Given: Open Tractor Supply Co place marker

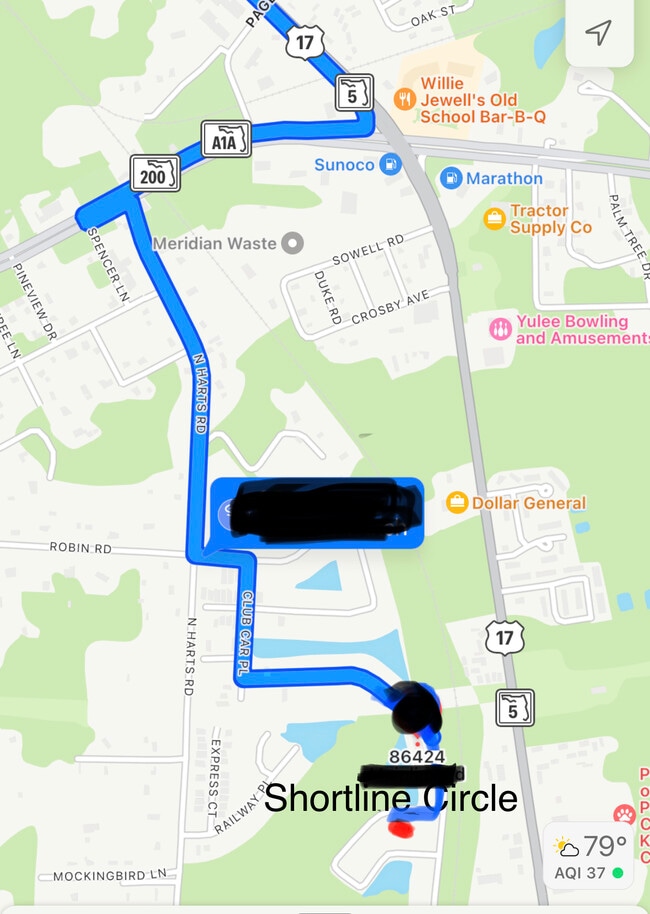Looking at the screenshot, I should tap(494, 218).
